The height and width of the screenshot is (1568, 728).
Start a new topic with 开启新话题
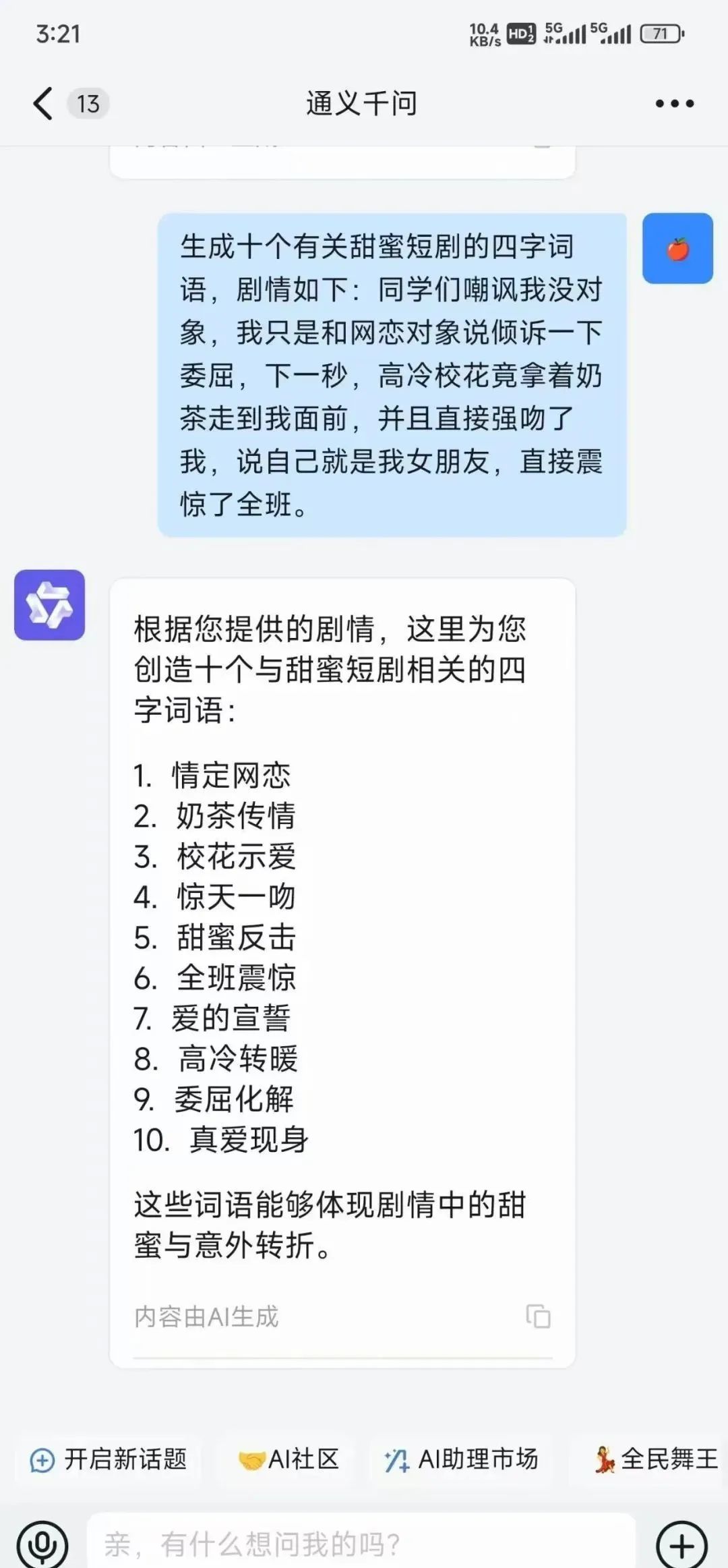(x=108, y=1460)
